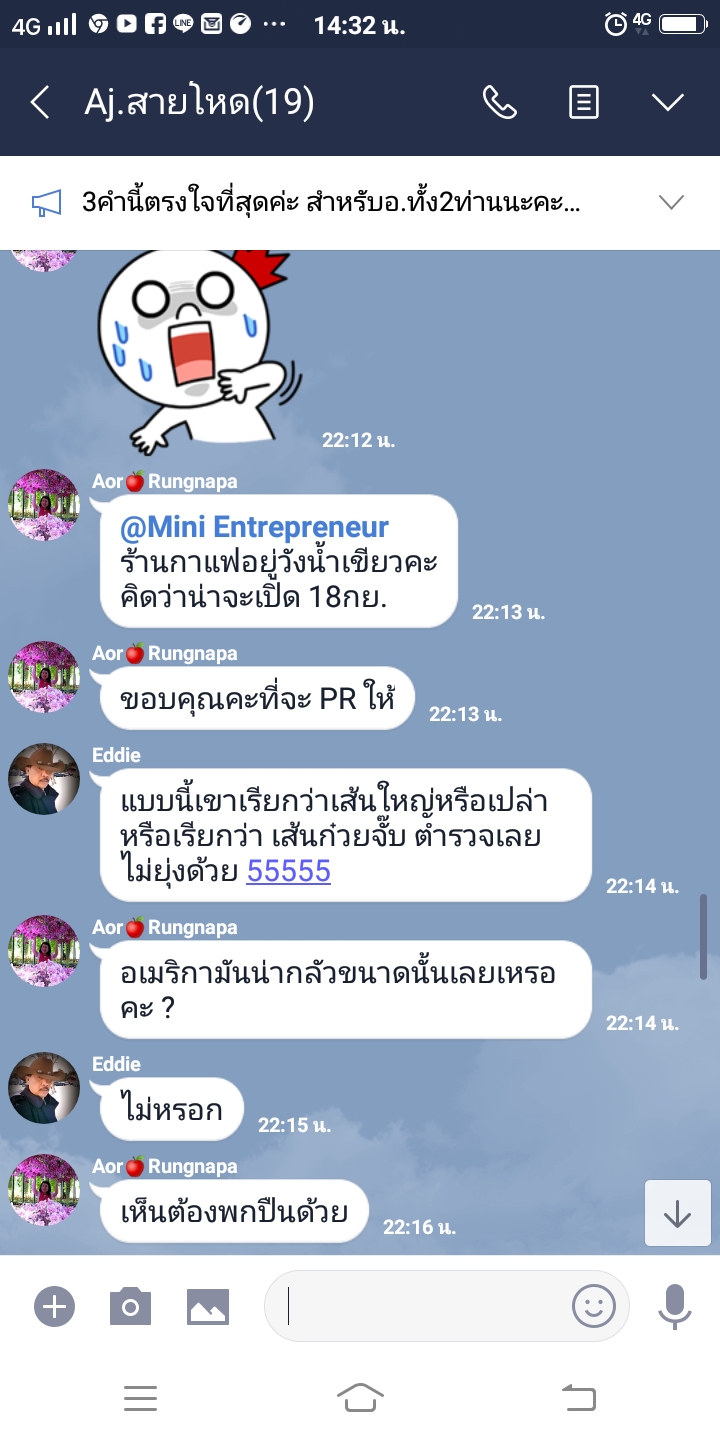Tap the @Mini Entrepreneur mention

[x=254, y=527]
